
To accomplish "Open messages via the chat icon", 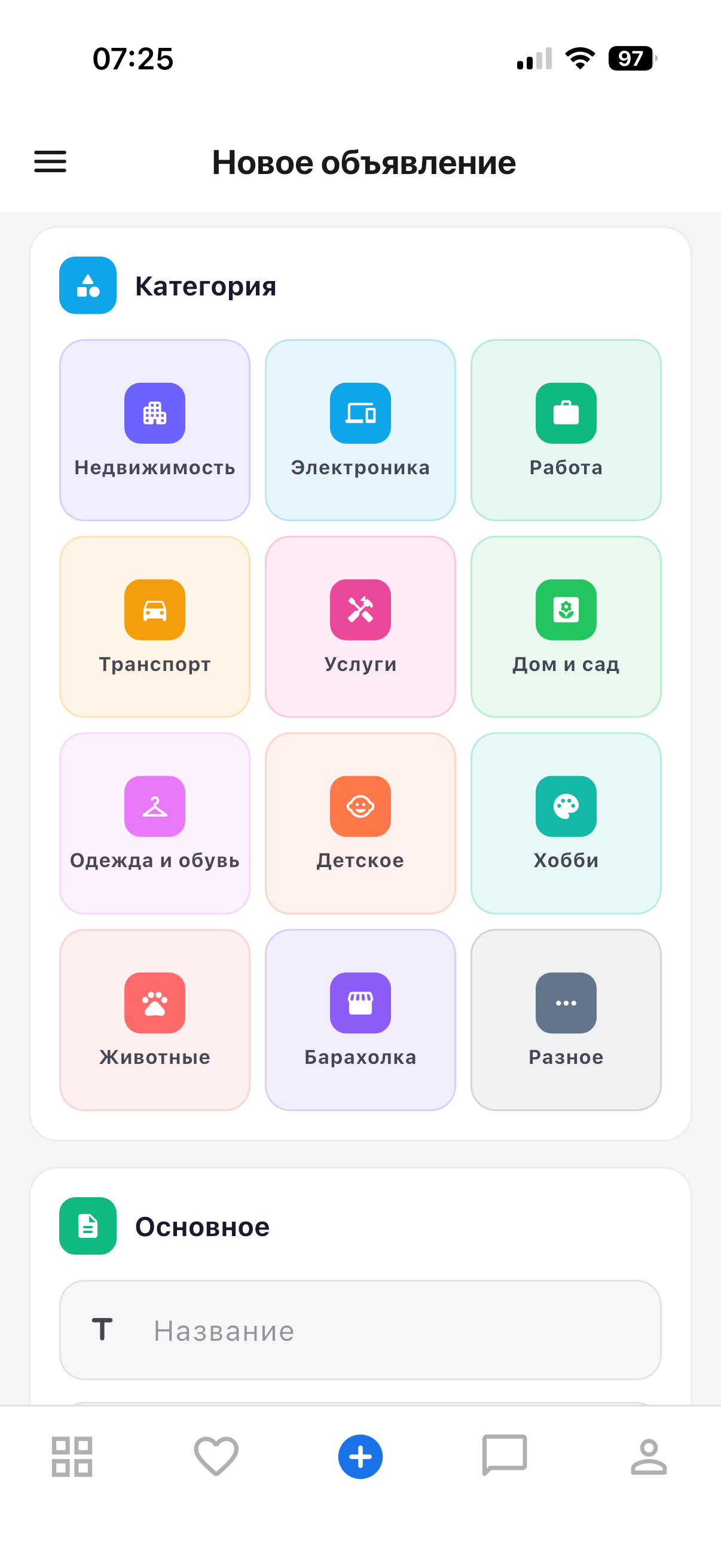I will [x=505, y=1457].
